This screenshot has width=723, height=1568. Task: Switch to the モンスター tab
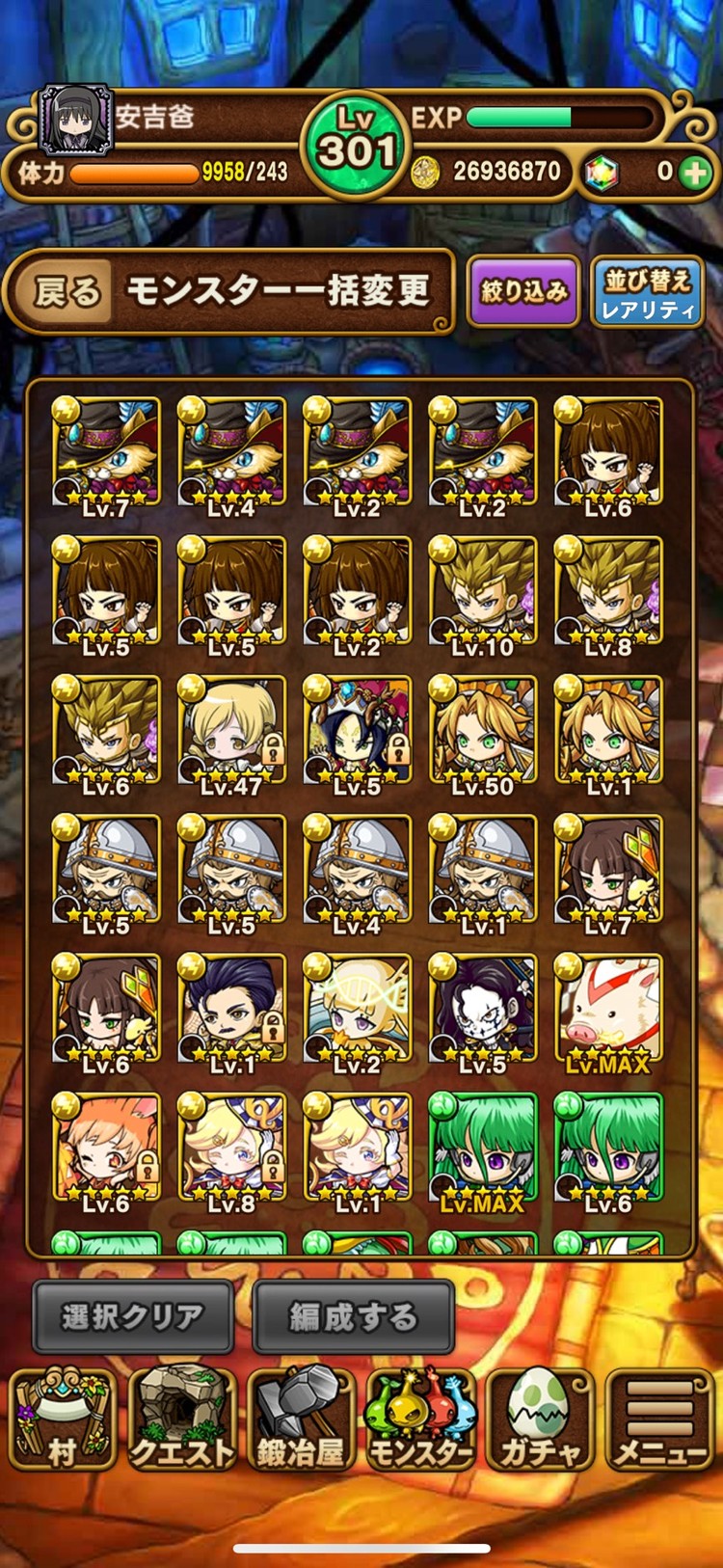420,1419
